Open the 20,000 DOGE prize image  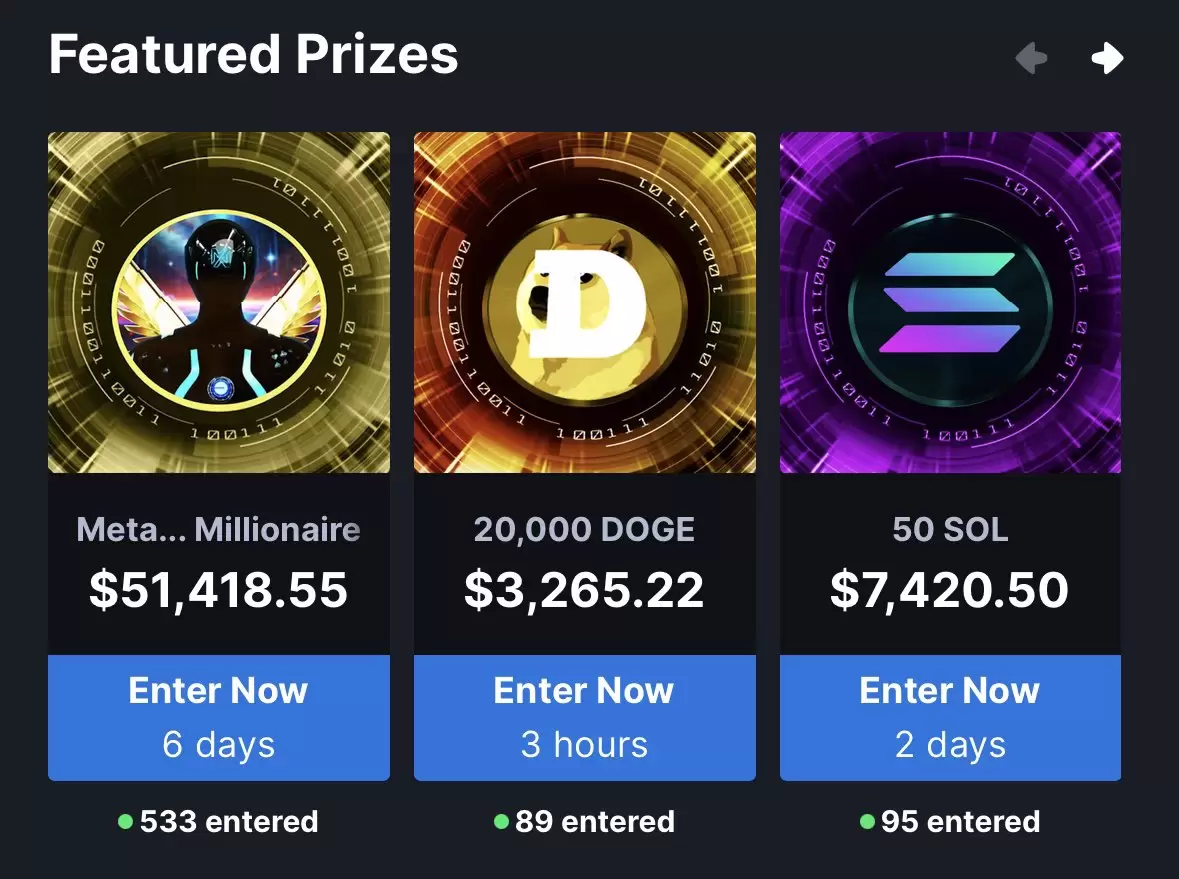point(584,302)
